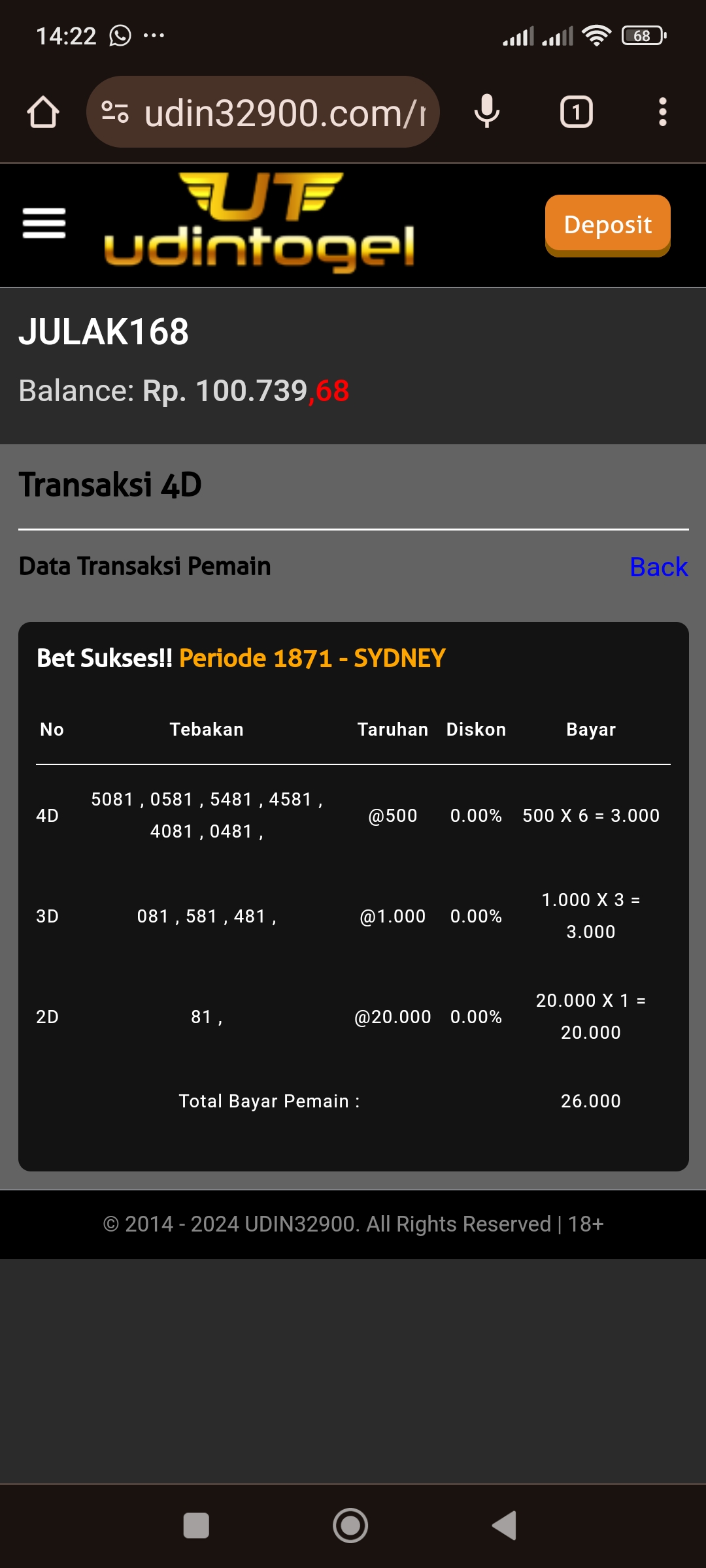Tap the browser home icon
This screenshot has height=1568, width=706.
coord(43,112)
